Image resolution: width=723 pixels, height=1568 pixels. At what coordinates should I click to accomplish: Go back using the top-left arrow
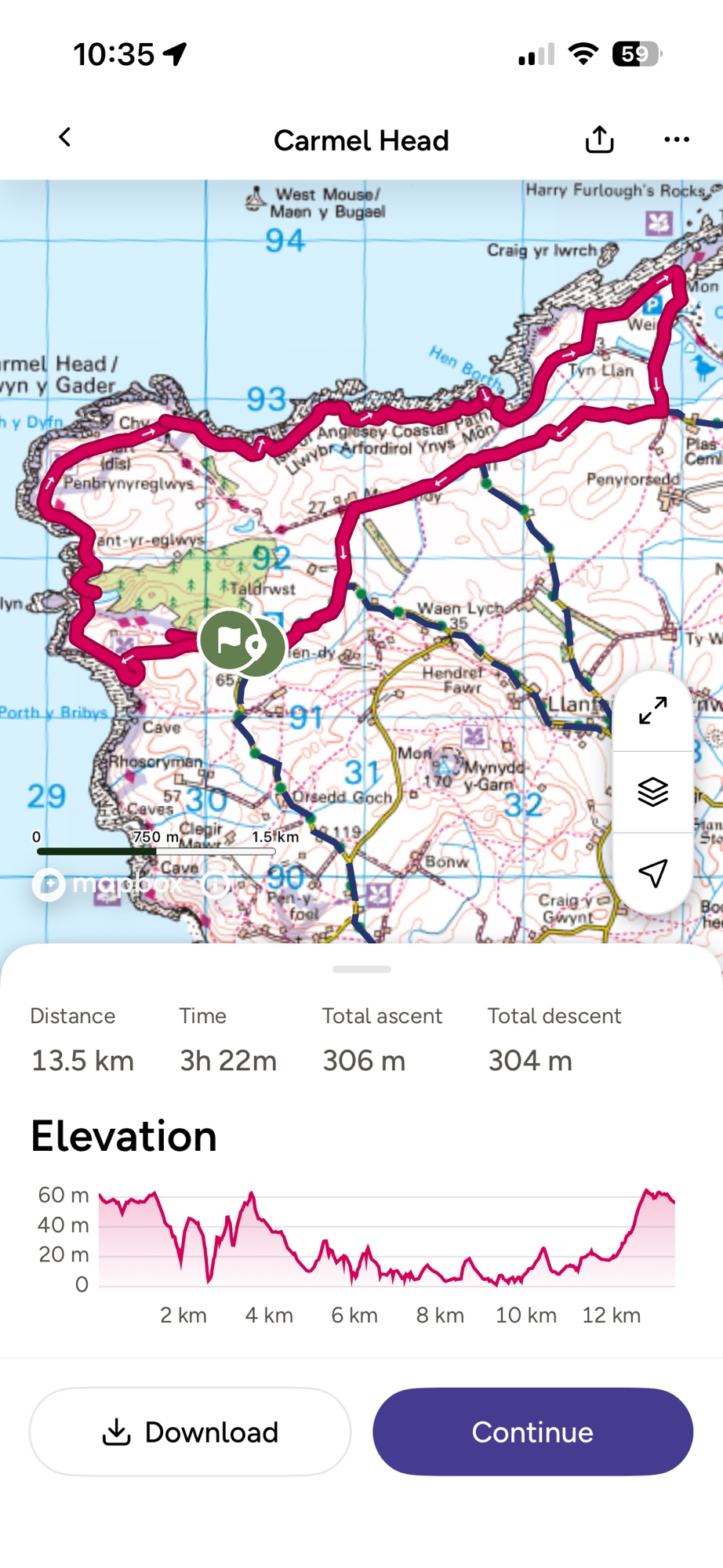(65, 138)
